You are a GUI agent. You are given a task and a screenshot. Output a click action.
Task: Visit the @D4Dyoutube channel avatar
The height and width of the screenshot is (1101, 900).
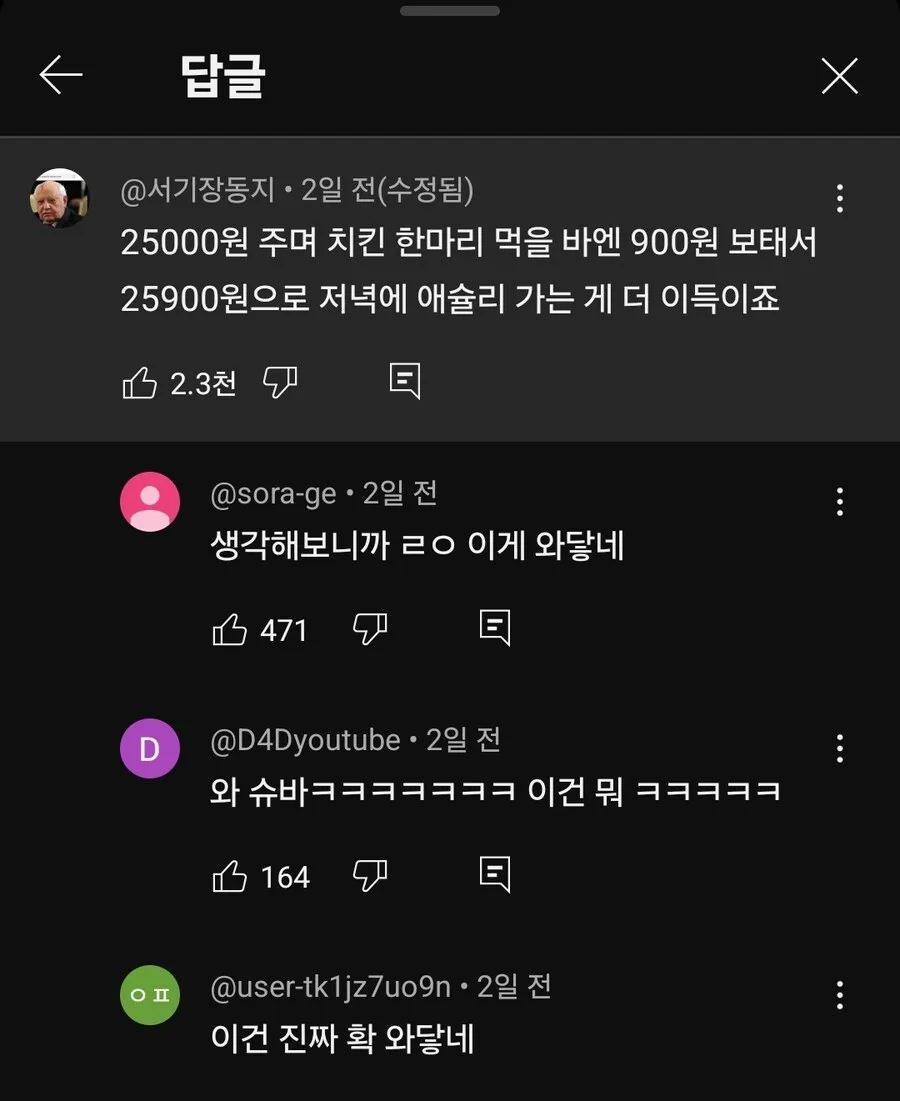[x=150, y=748]
